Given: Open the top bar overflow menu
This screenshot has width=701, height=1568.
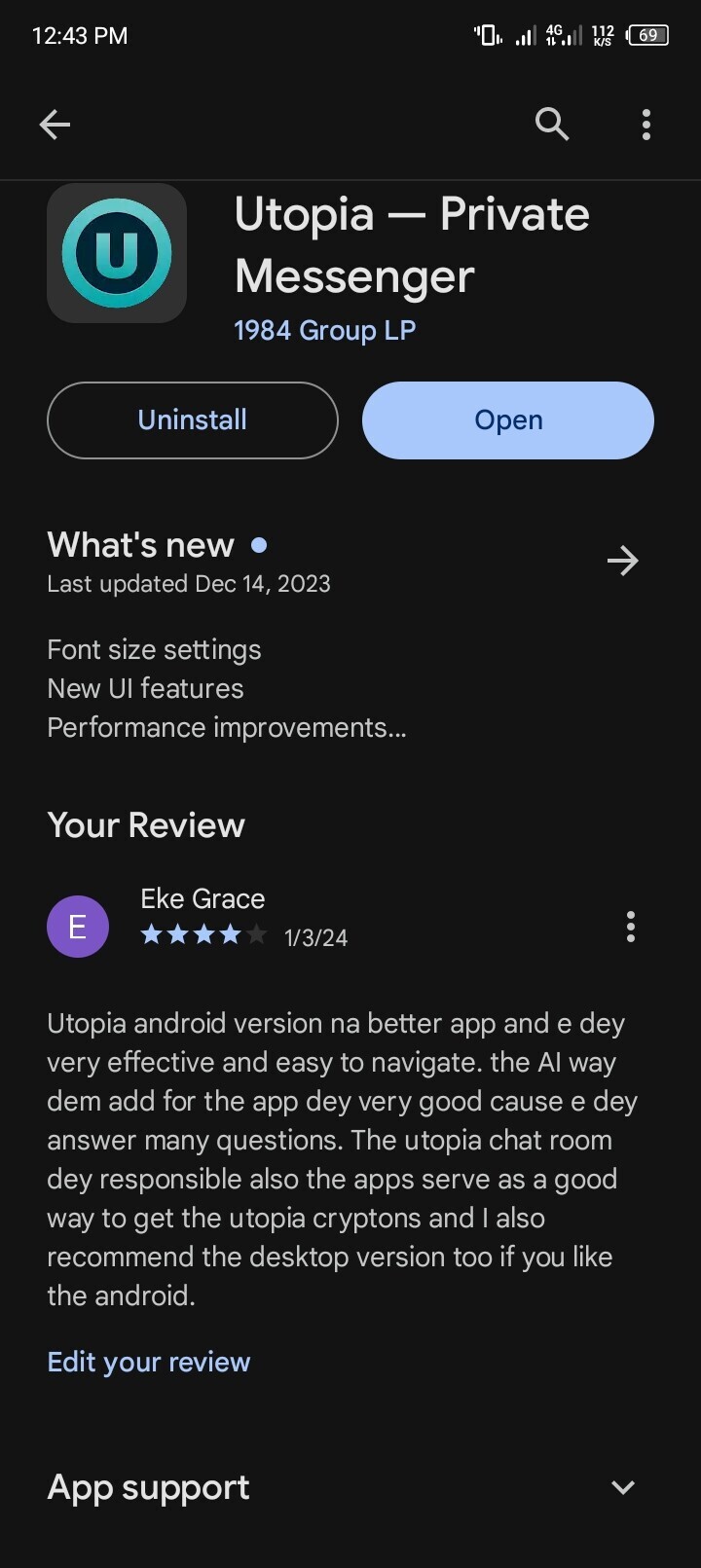Looking at the screenshot, I should point(646,125).
